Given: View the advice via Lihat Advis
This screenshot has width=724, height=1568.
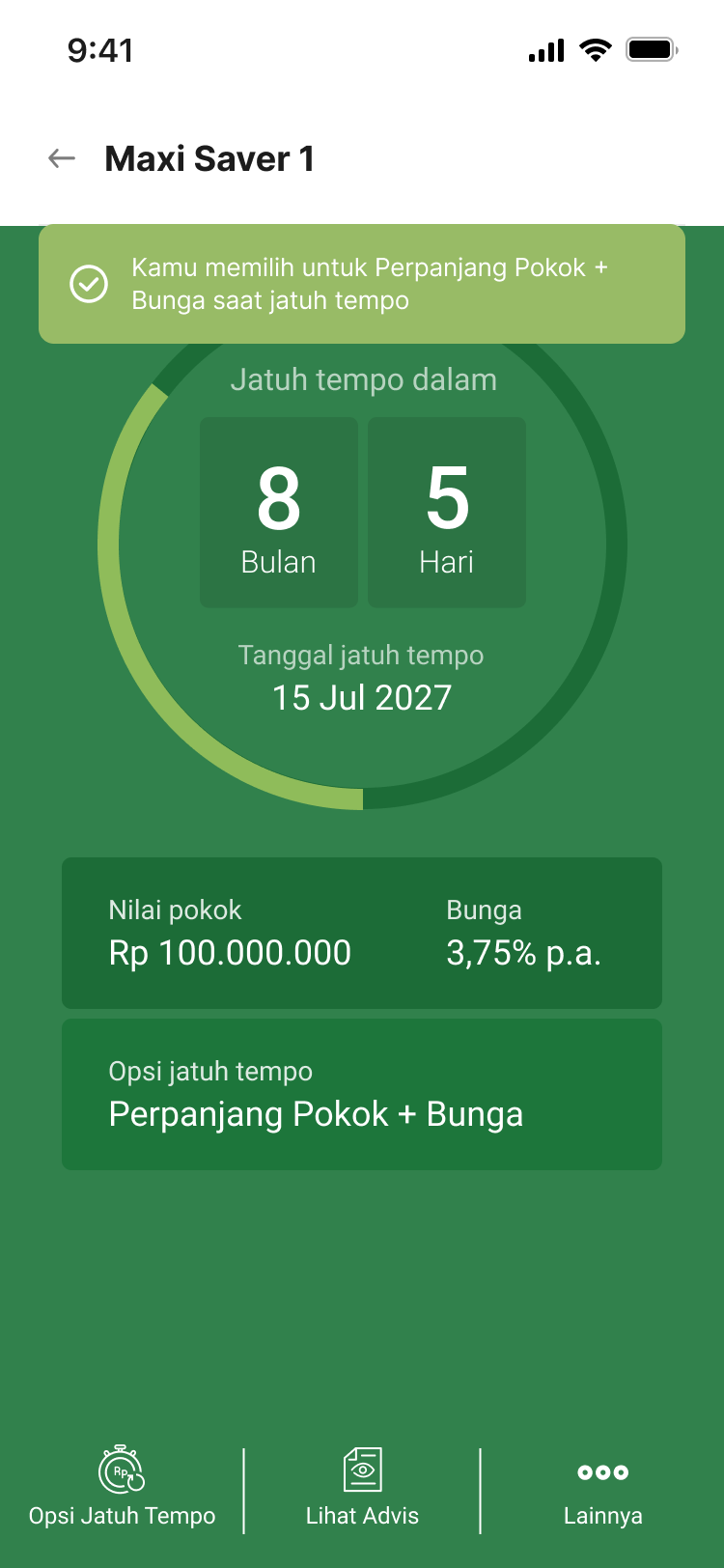Looking at the screenshot, I should pyautogui.click(x=362, y=1488).
